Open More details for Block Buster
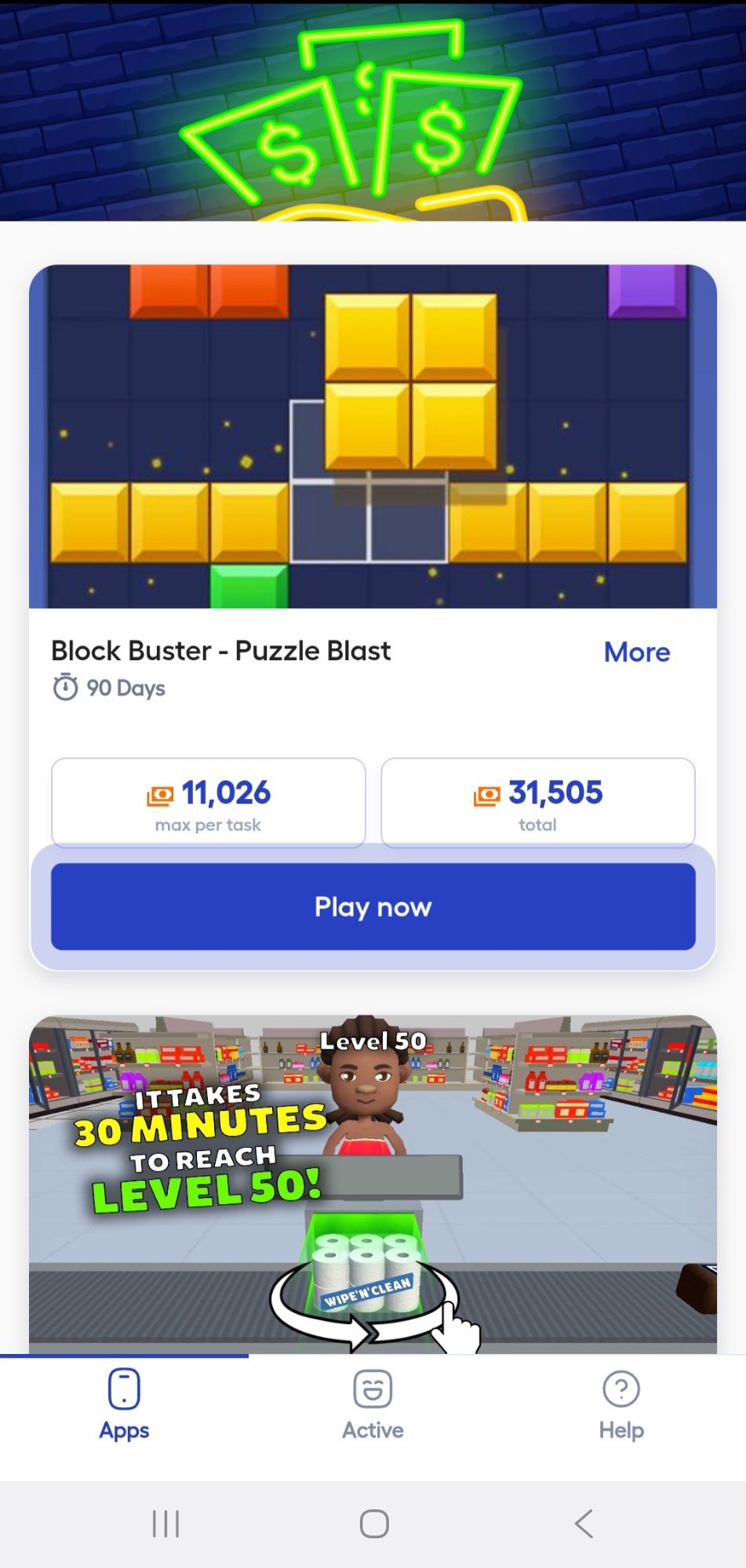 [x=637, y=652]
